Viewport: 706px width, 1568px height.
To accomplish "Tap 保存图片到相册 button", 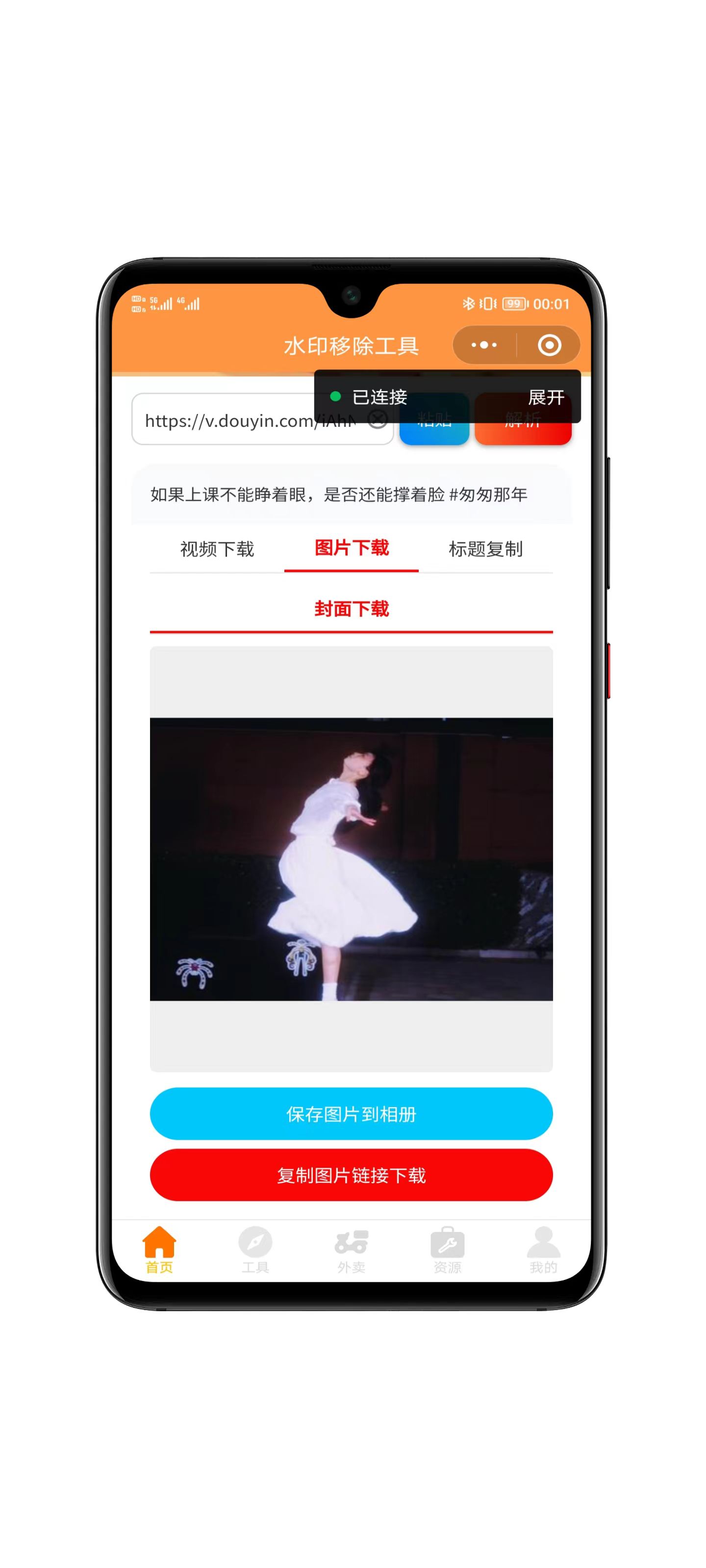I will point(352,1114).
